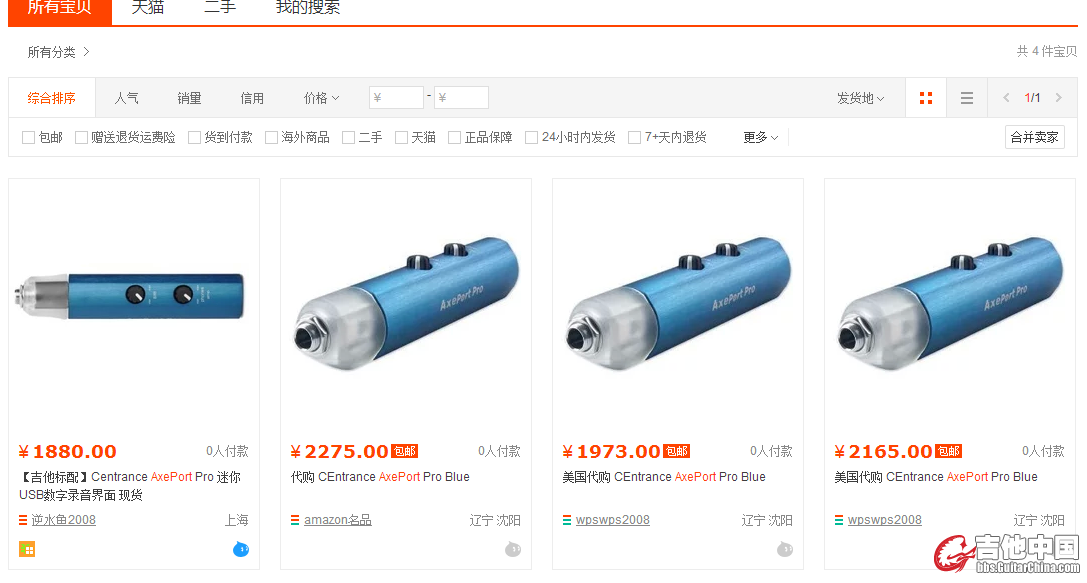Check the 正品保障 filter checkbox
This screenshot has height=583, width=1087.
click(455, 138)
